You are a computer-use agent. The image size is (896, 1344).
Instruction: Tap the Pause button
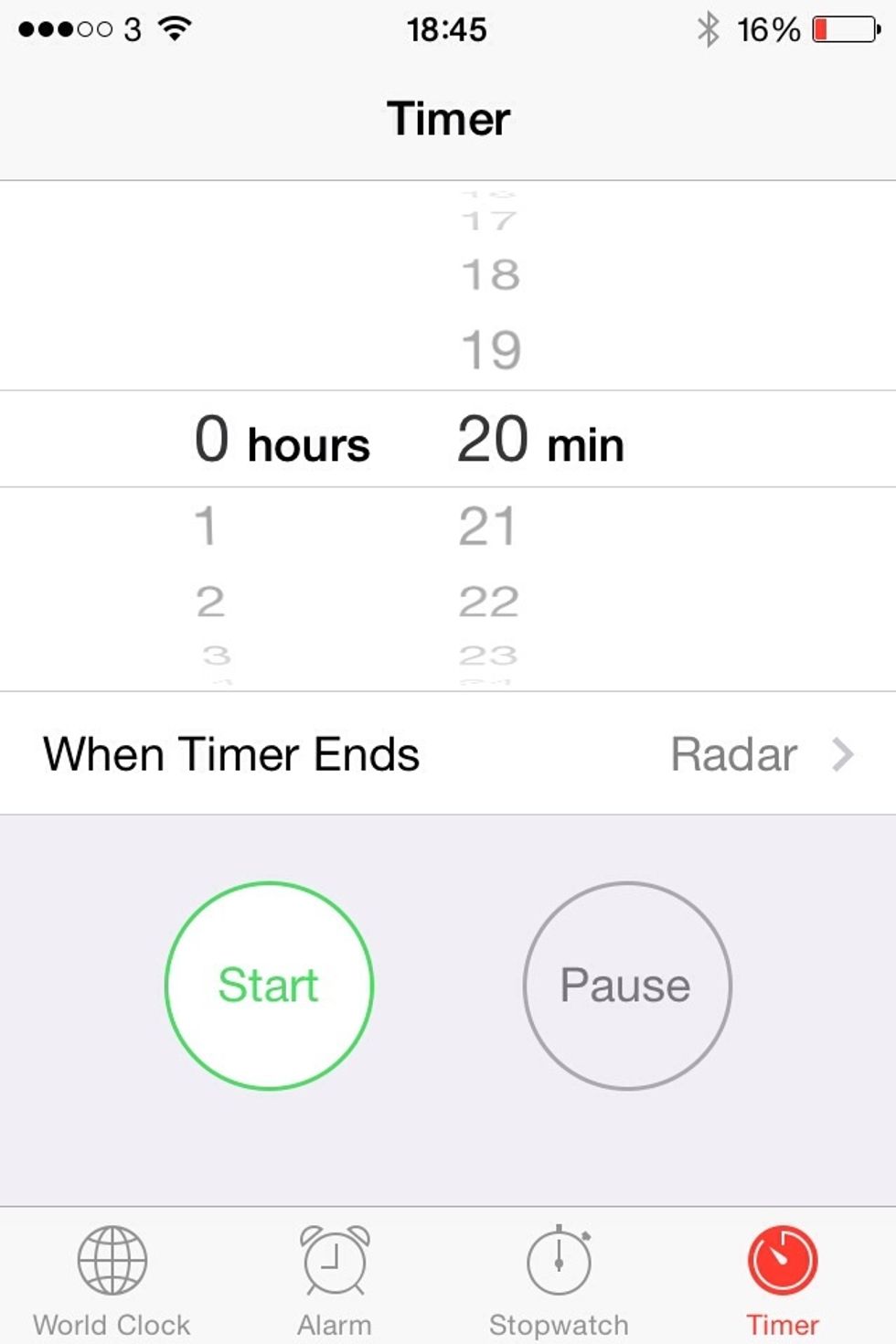pos(626,986)
